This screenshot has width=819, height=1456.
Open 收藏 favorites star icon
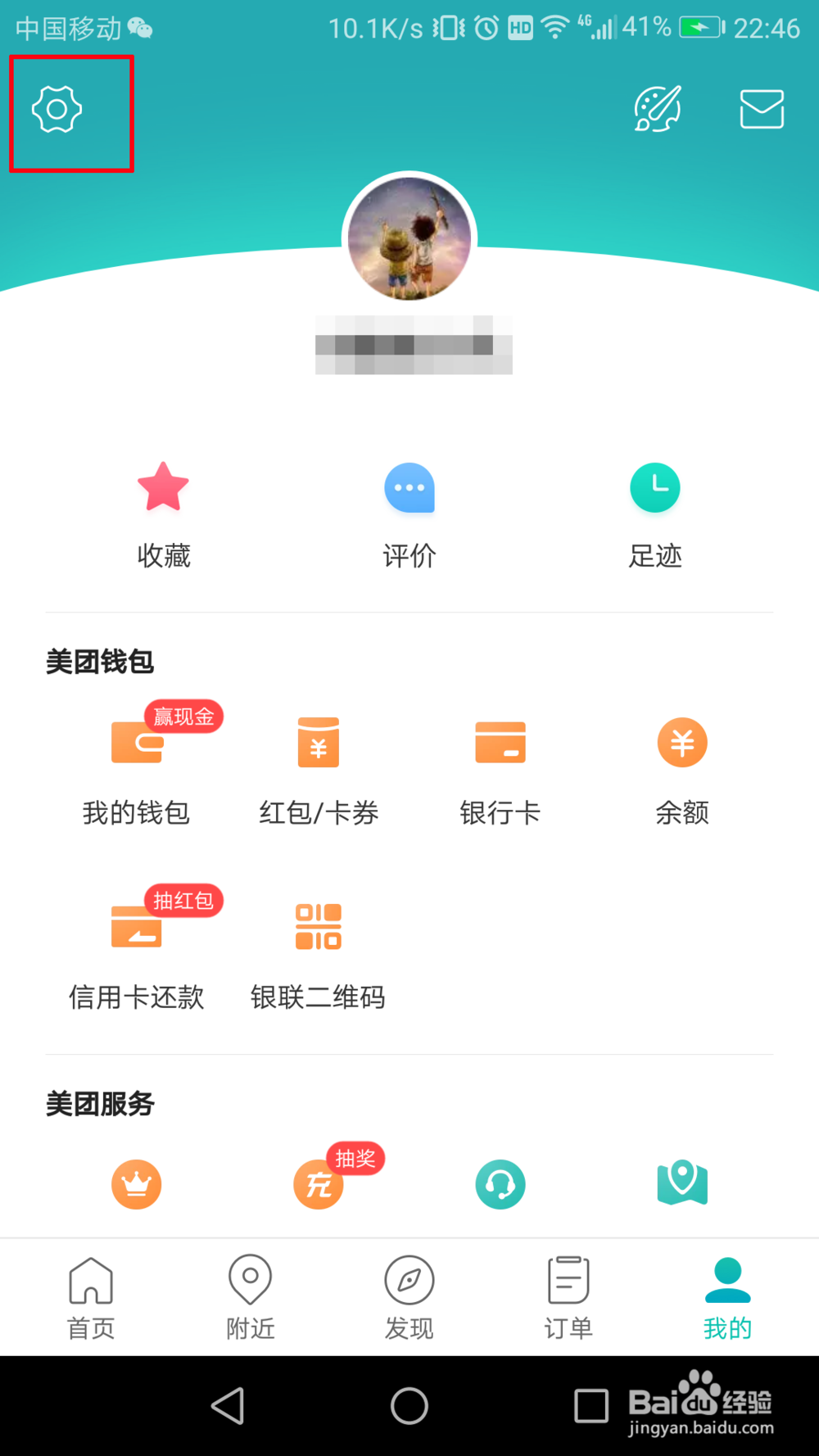163,486
